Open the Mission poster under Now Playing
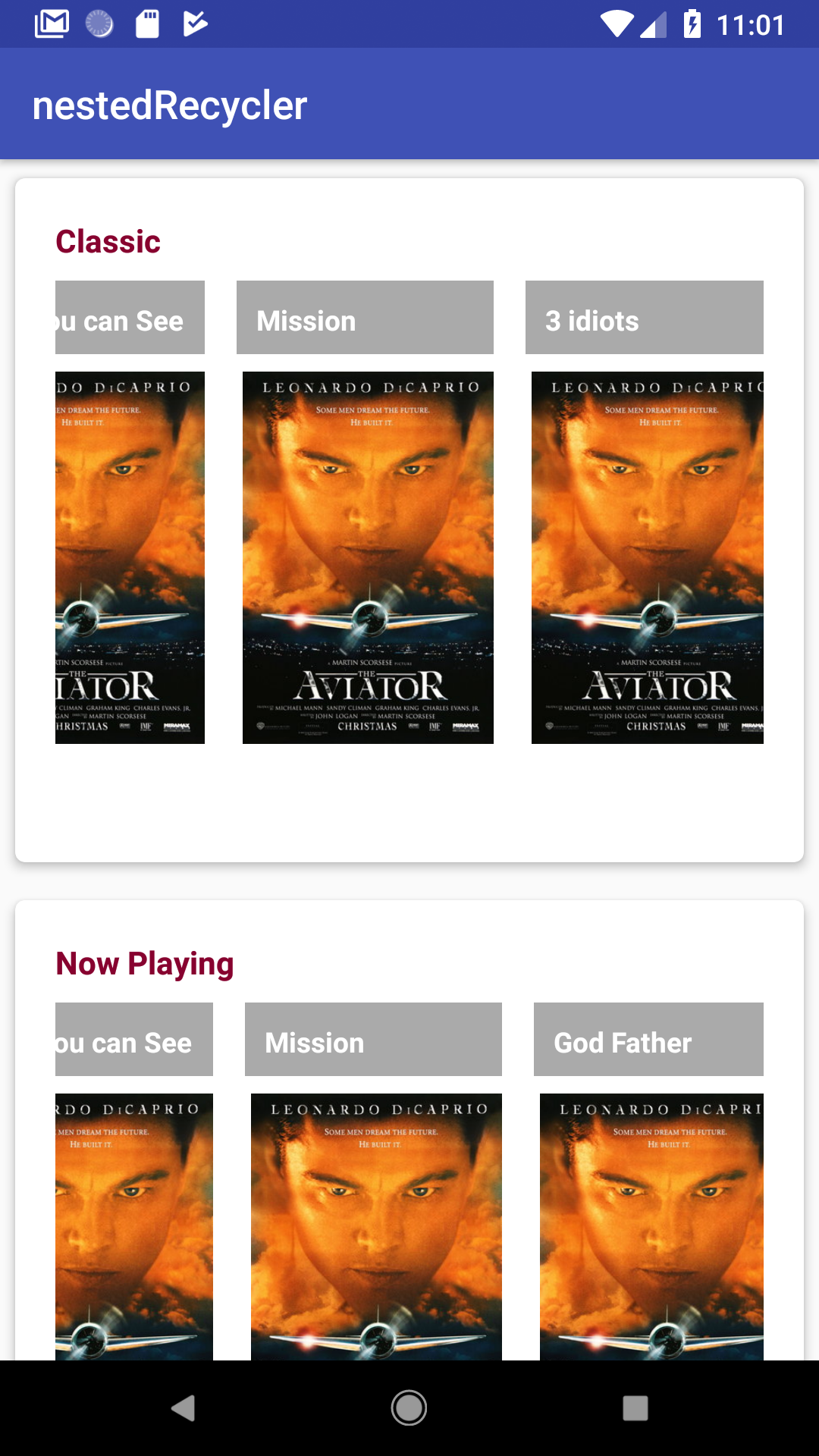 pyautogui.click(x=376, y=1226)
